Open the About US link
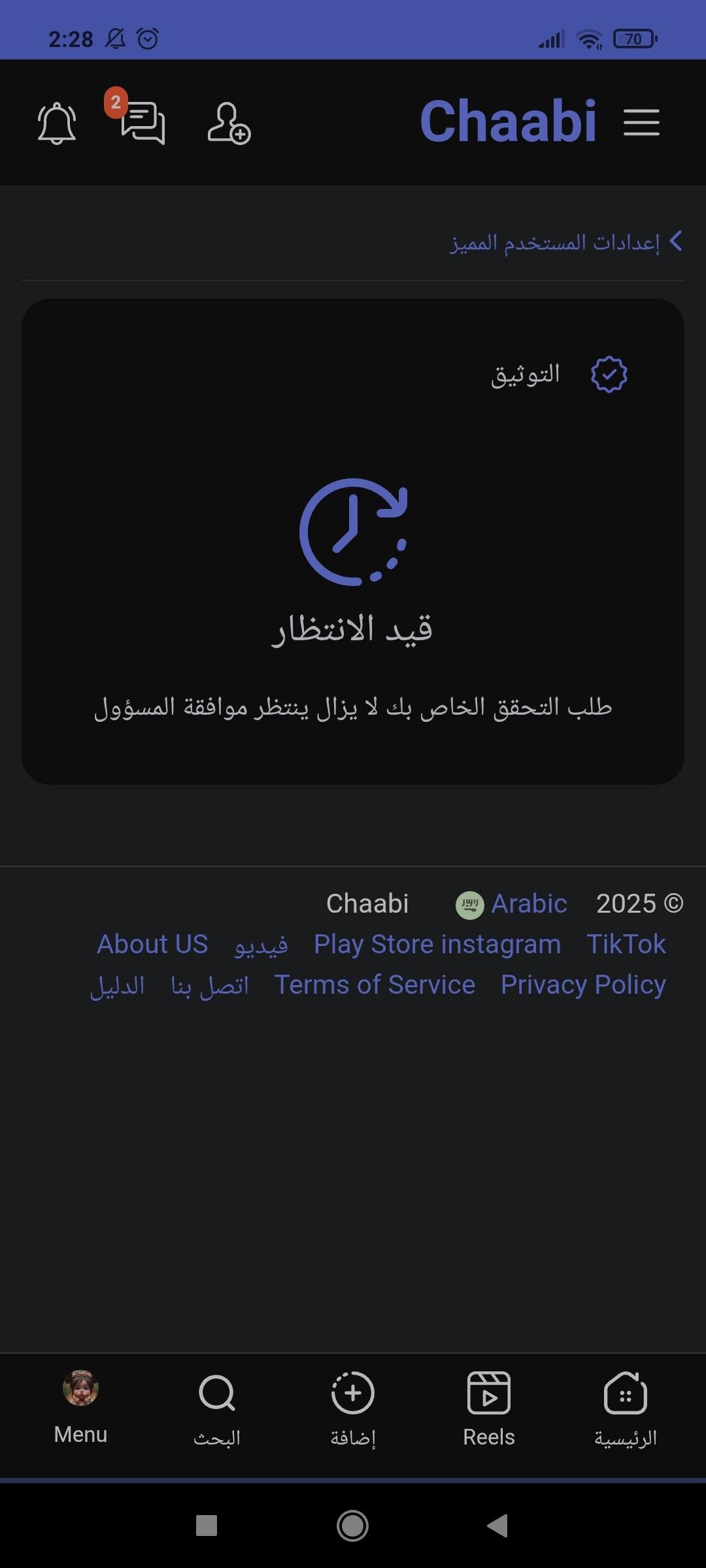Image resolution: width=706 pixels, height=1568 pixels. [152, 945]
